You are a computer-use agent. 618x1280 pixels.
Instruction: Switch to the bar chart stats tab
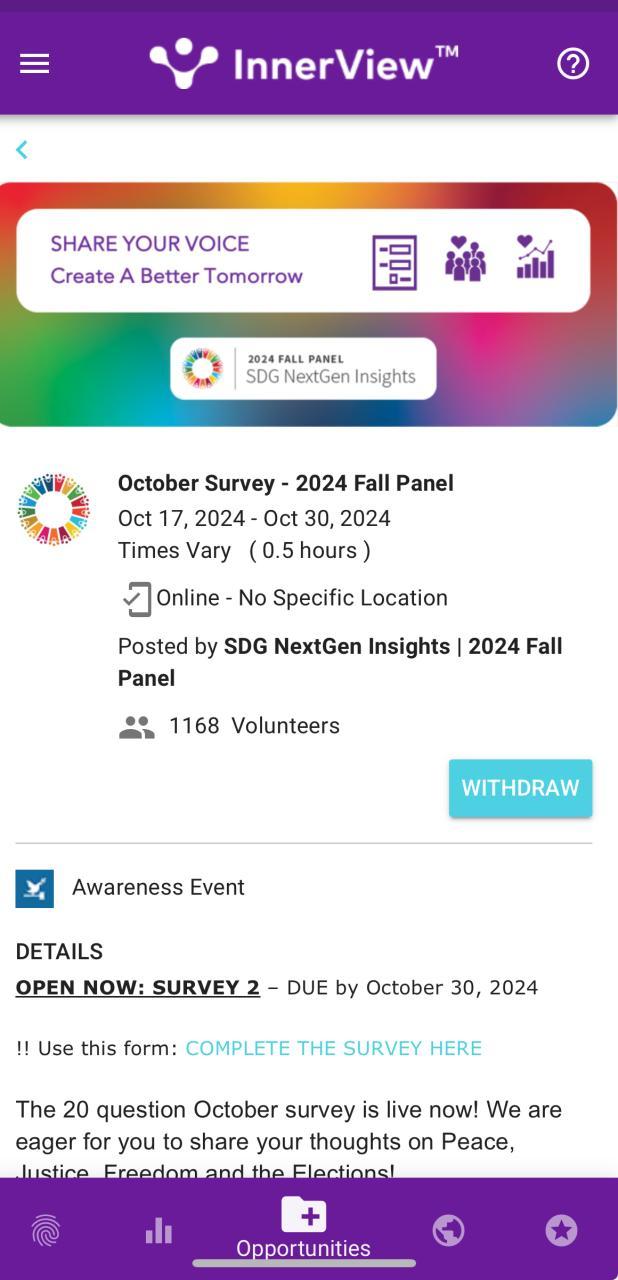[x=159, y=1230]
